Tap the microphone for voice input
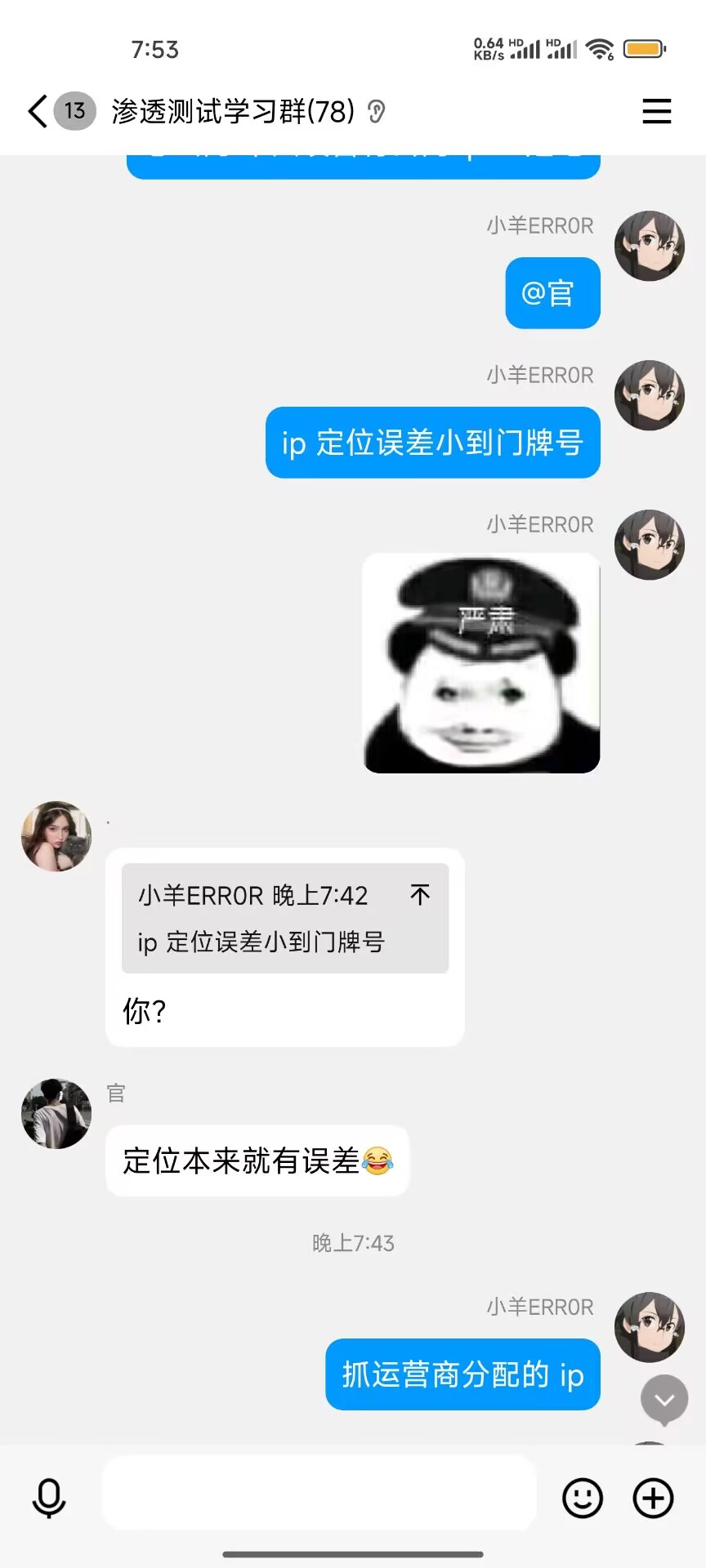 coord(49,1498)
